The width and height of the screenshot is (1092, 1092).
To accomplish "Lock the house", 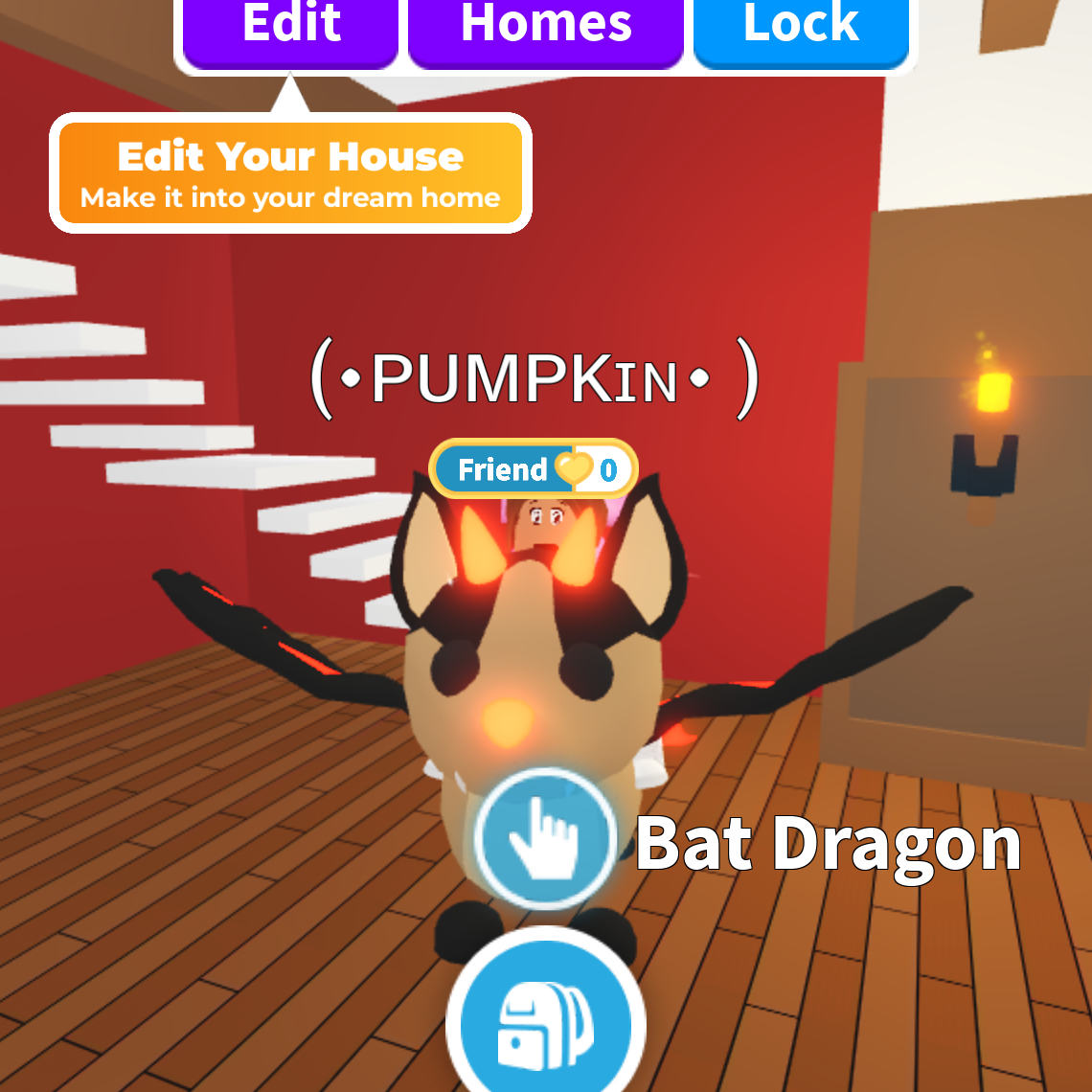I will pyautogui.click(x=801, y=29).
